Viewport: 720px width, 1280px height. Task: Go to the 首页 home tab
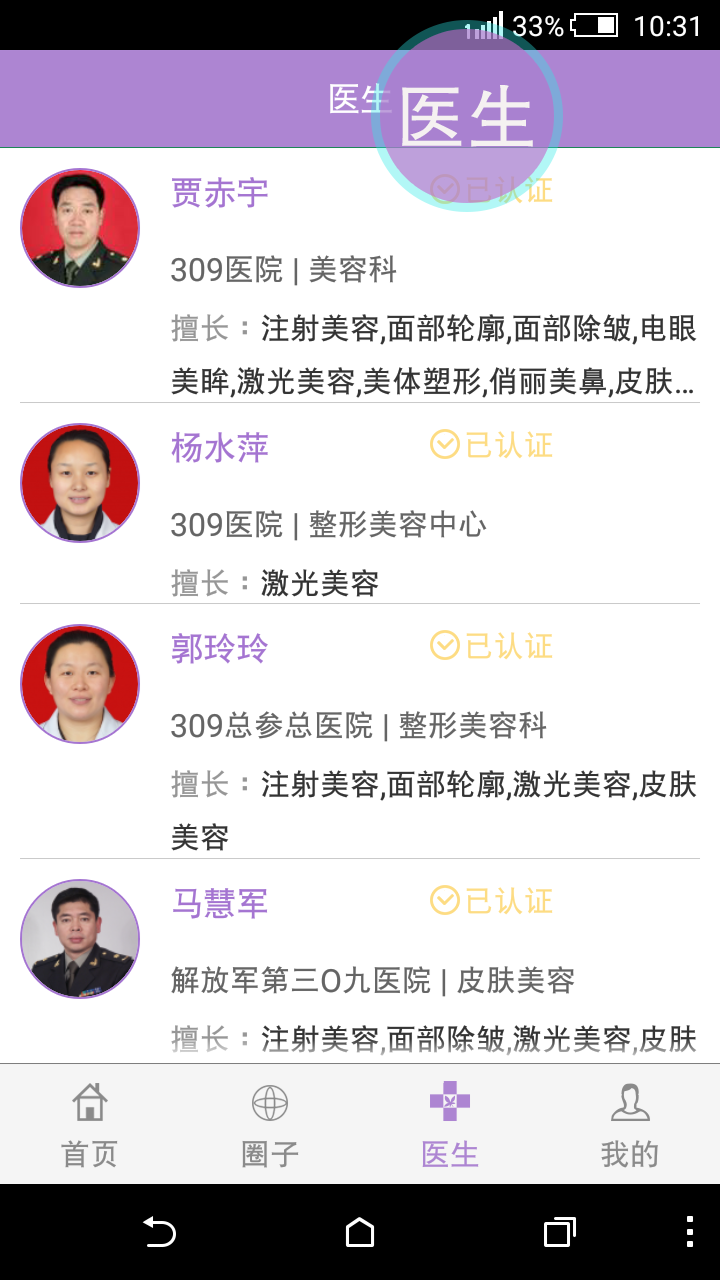click(90, 1125)
